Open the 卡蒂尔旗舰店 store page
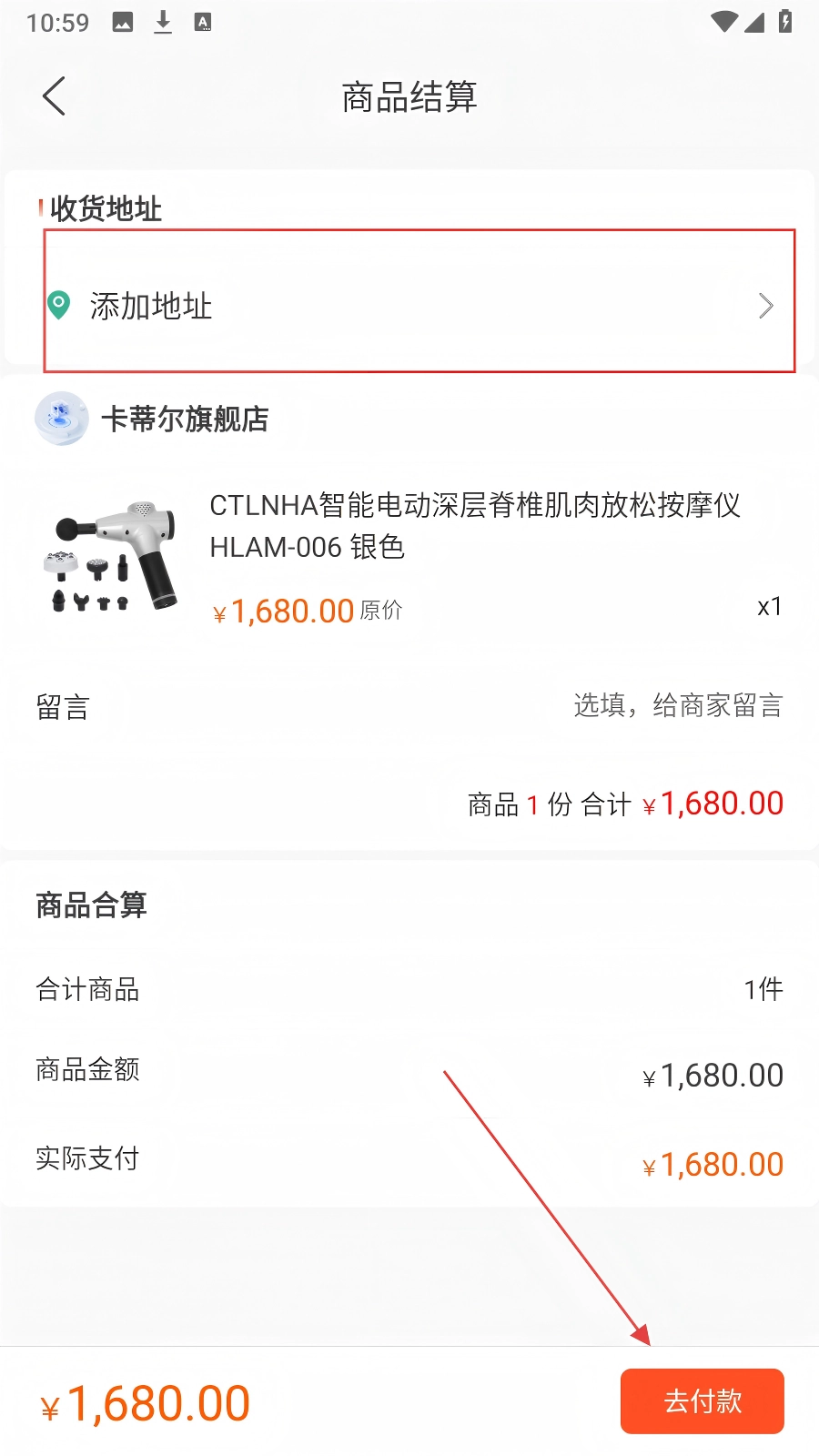This screenshot has height=1456, width=819. pyautogui.click(x=184, y=419)
